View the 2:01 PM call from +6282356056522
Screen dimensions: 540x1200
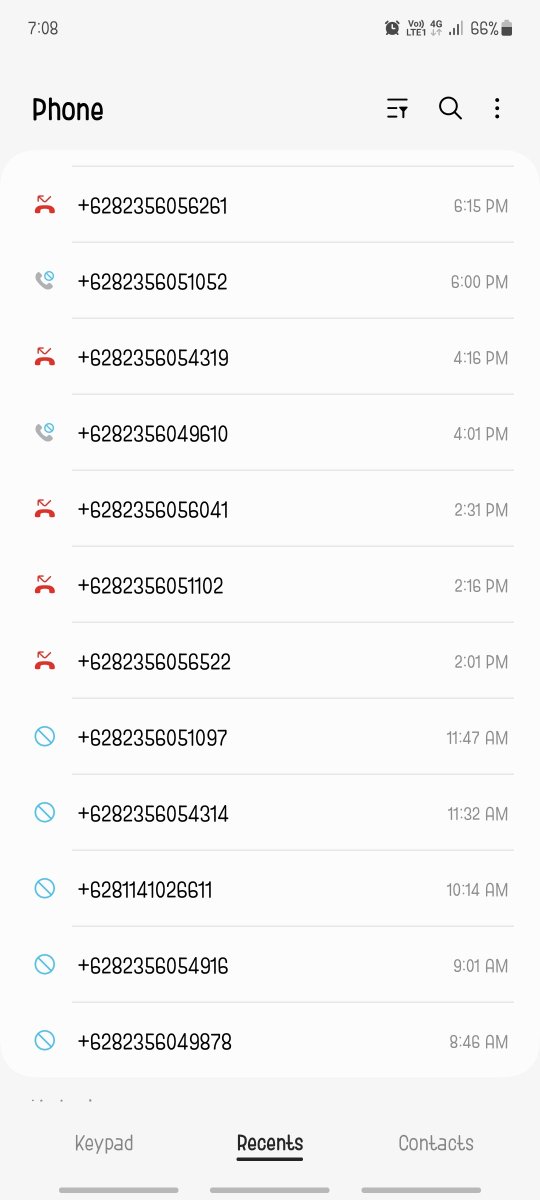coord(270,662)
